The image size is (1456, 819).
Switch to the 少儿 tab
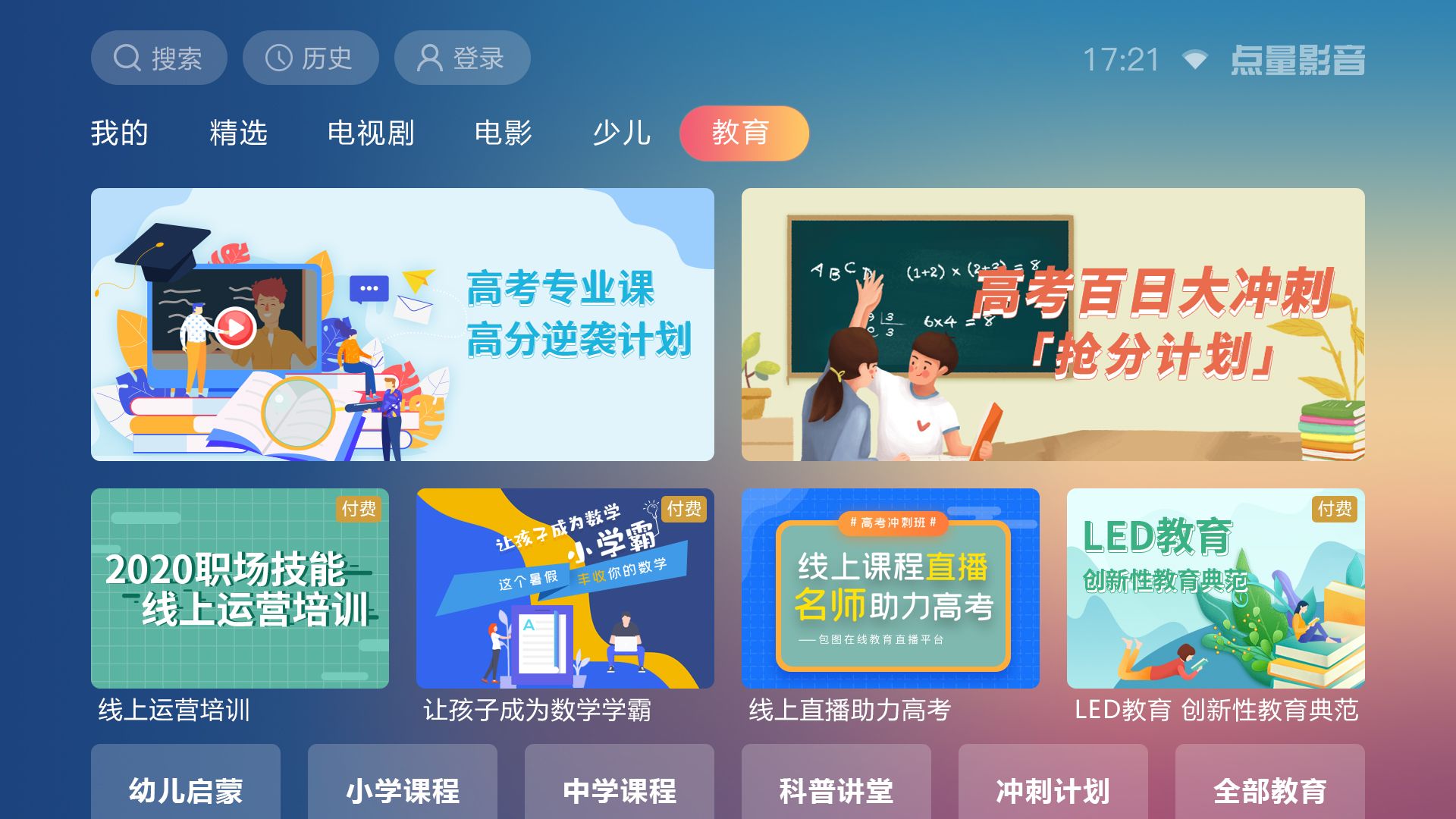(x=621, y=133)
